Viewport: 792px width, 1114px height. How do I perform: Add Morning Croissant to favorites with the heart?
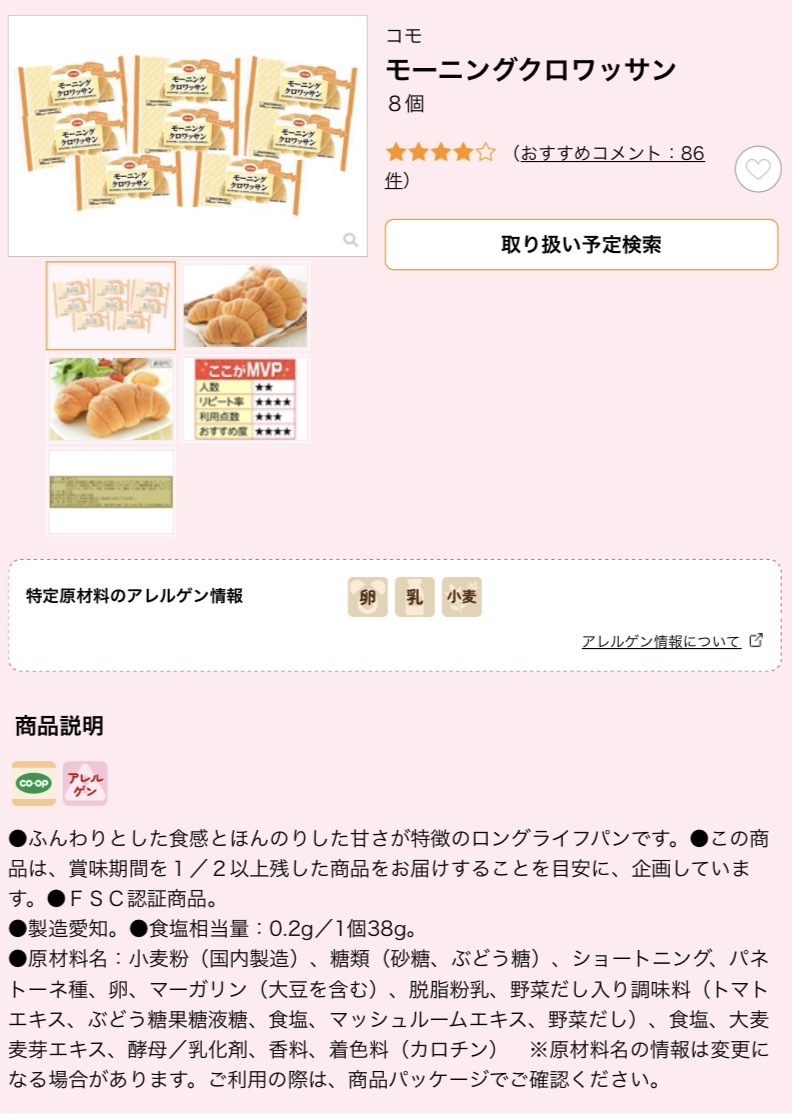(758, 169)
